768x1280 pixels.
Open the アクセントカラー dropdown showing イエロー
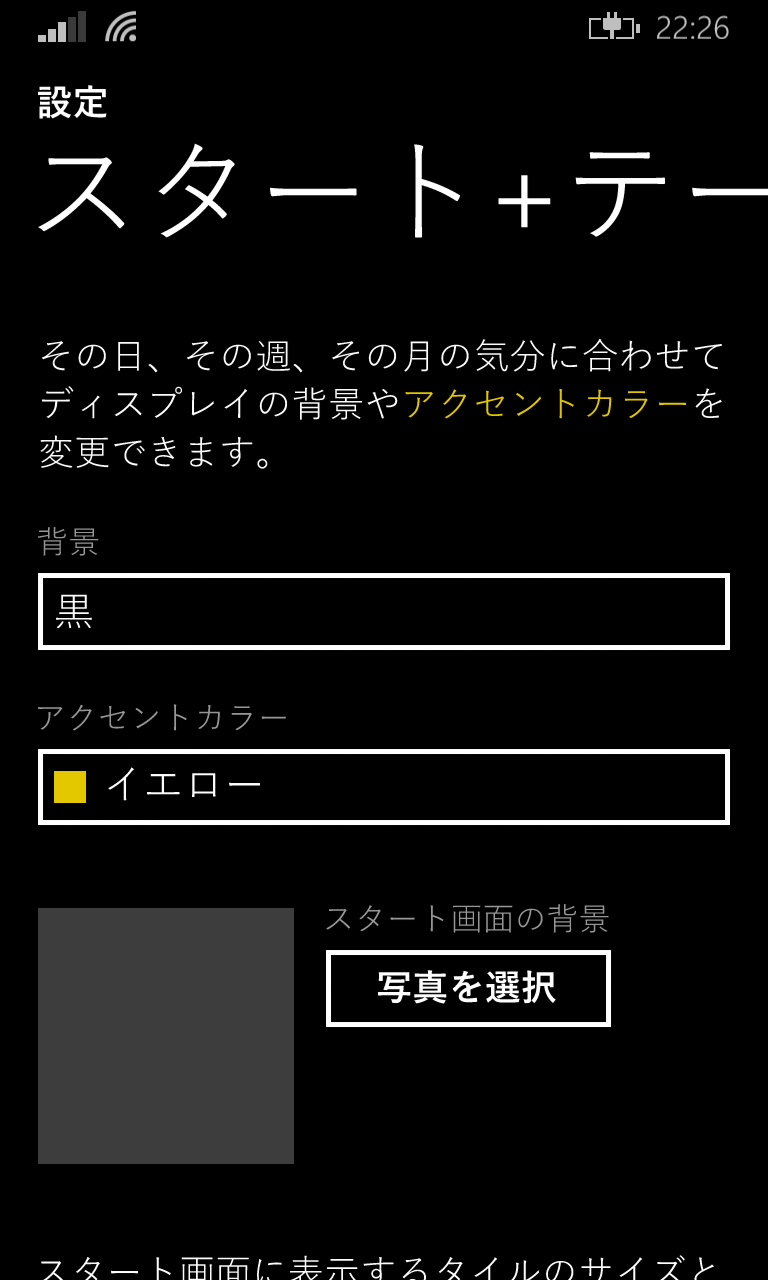click(x=384, y=787)
